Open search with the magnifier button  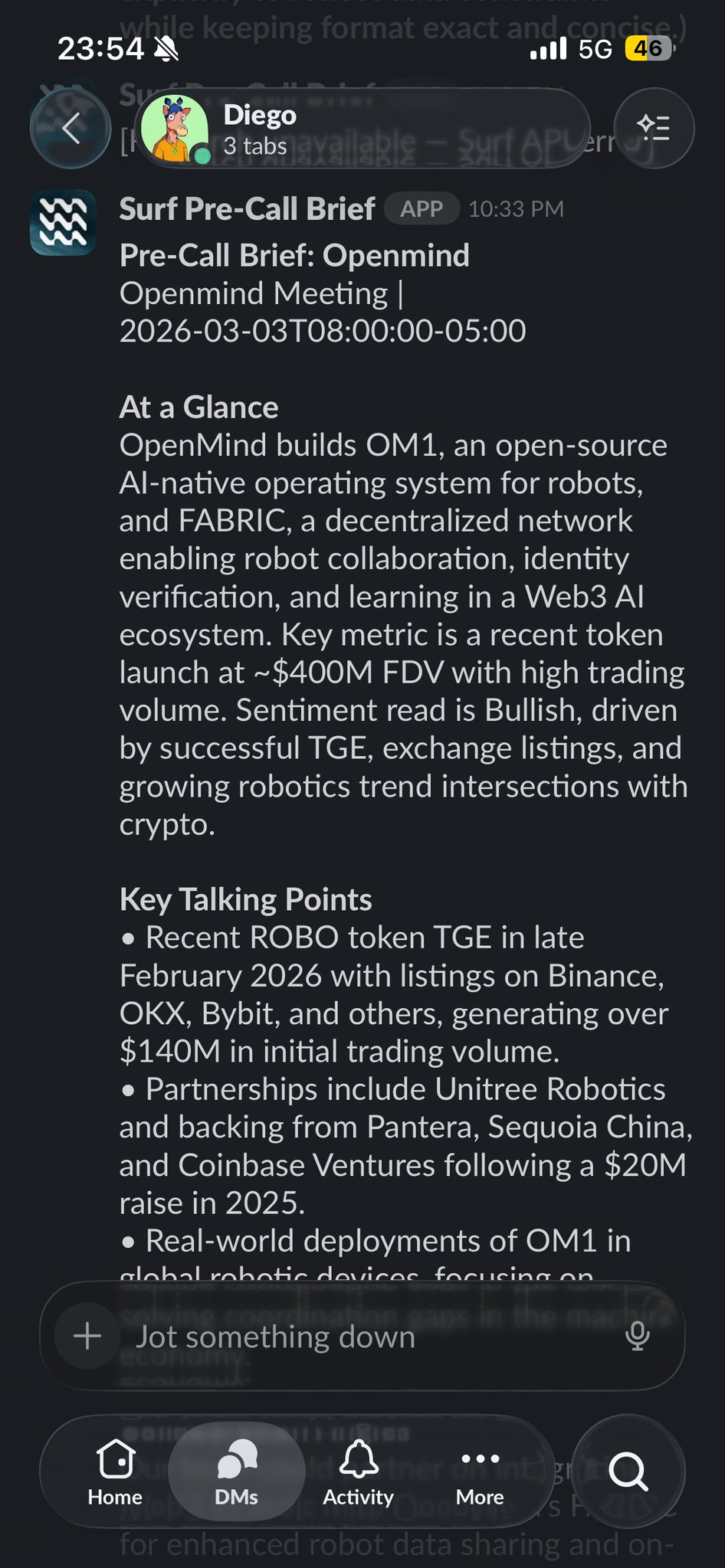pyautogui.click(x=628, y=1471)
